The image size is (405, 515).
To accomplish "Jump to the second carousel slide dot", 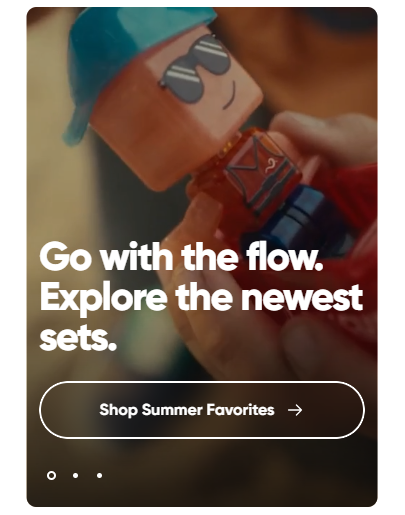I will [75, 475].
